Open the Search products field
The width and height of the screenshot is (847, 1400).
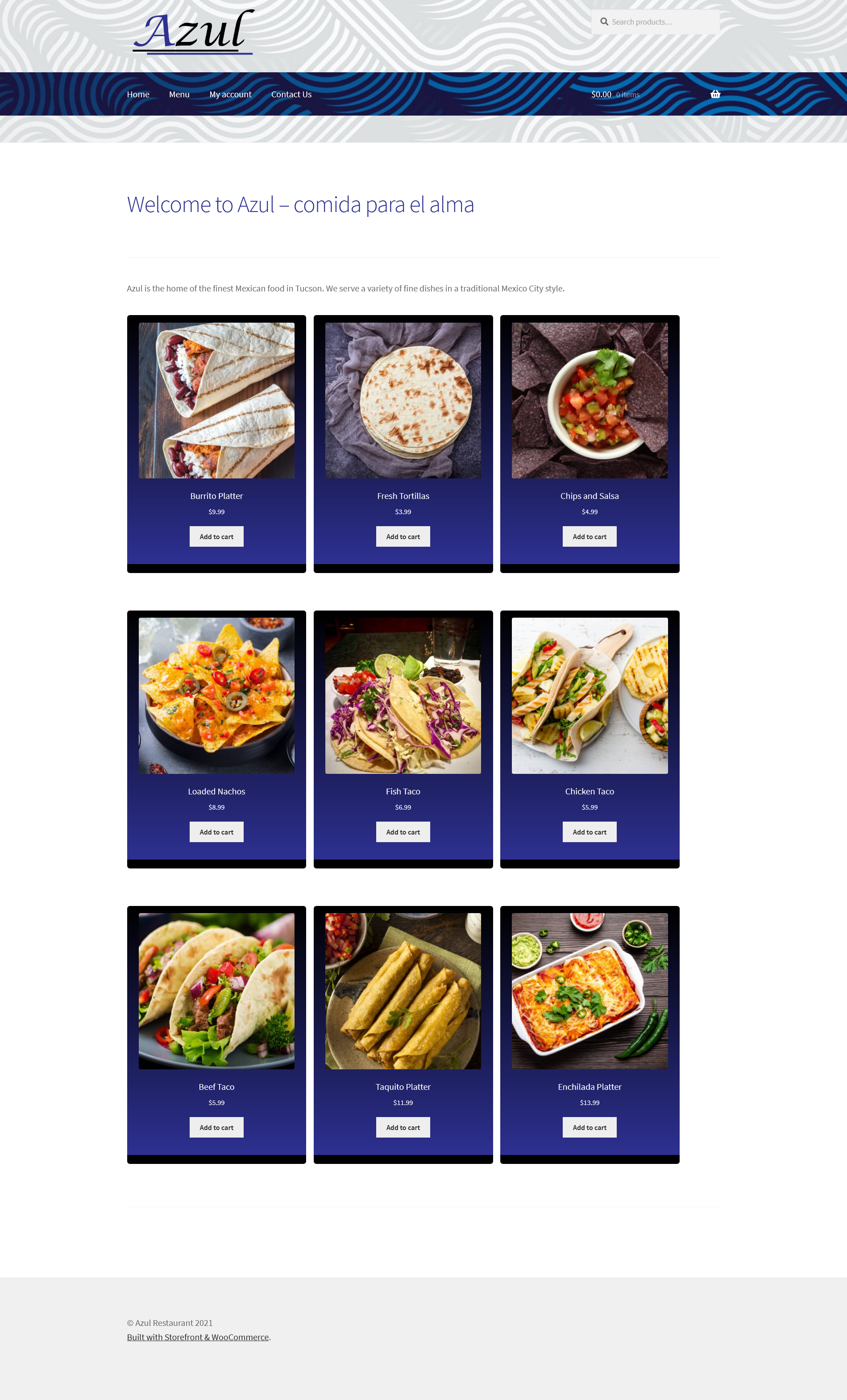(x=656, y=21)
